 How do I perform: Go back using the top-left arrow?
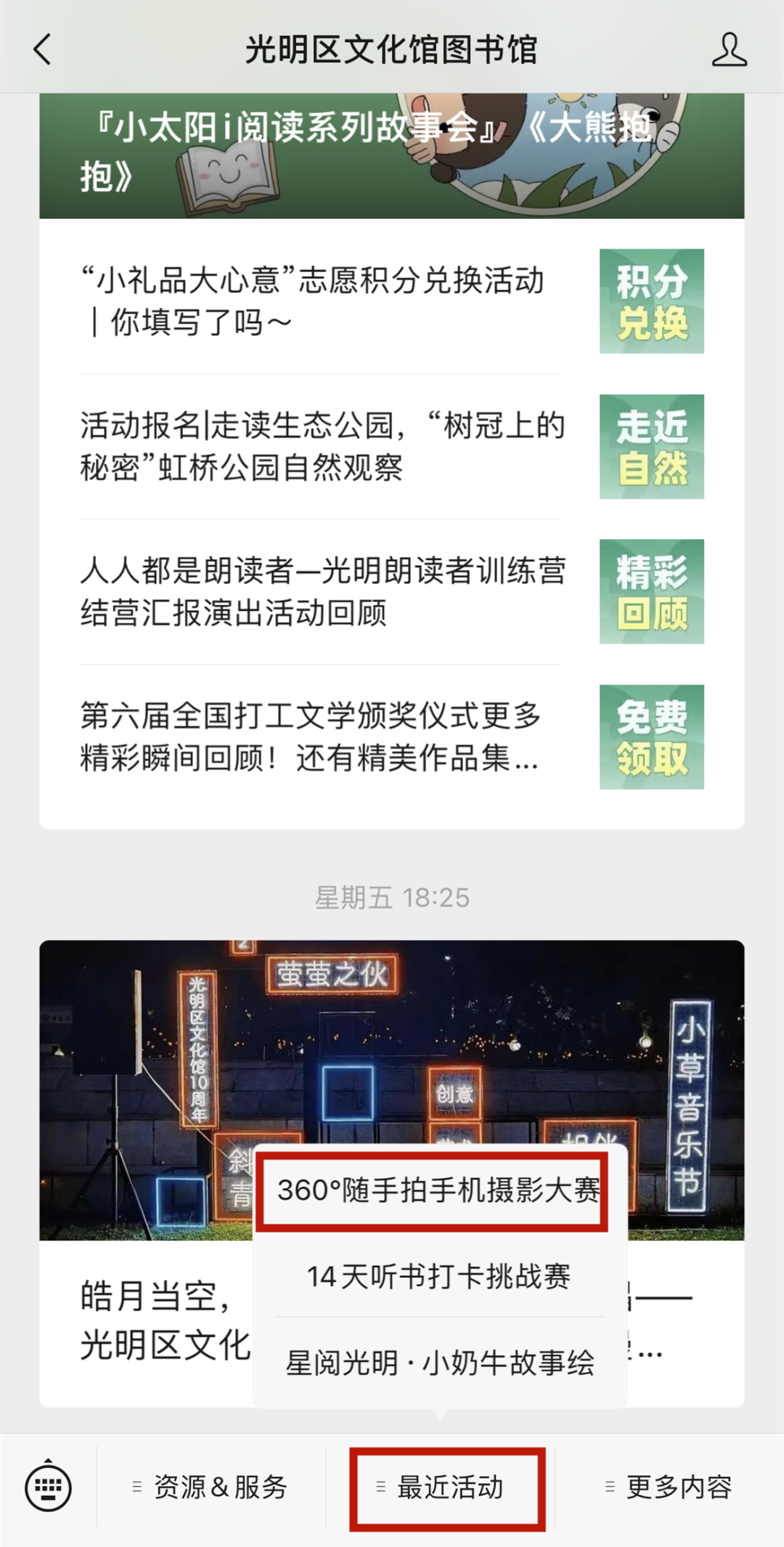[x=44, y=49]
